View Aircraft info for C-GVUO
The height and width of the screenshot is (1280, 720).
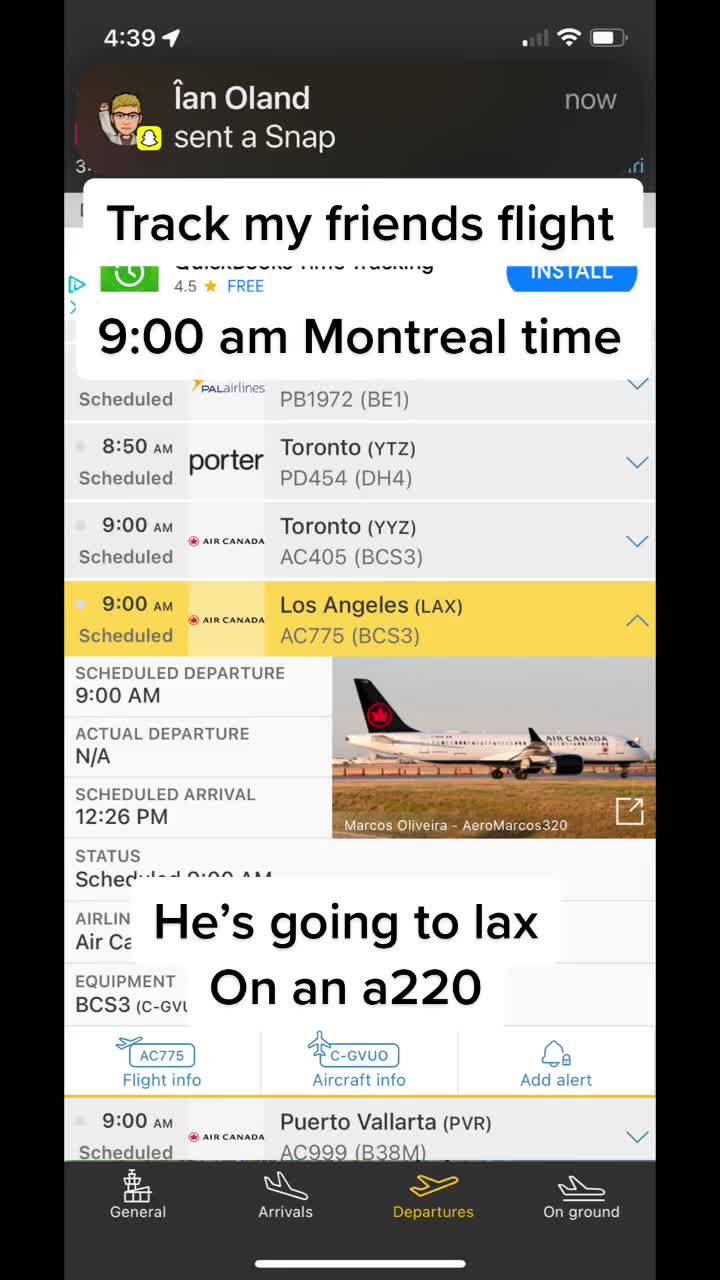(x=359, y=1062)
